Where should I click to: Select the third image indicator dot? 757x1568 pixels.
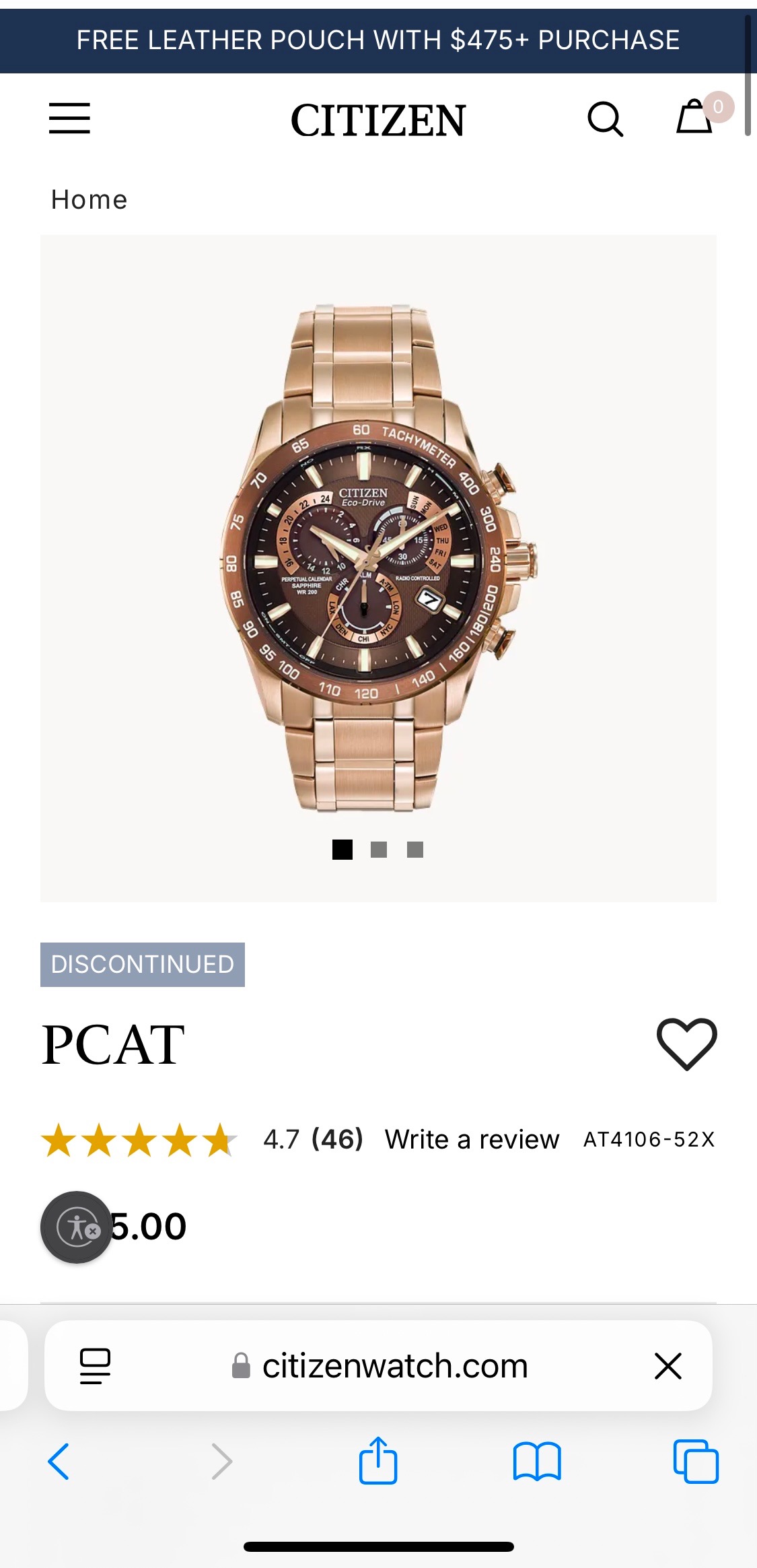[415, 850]
